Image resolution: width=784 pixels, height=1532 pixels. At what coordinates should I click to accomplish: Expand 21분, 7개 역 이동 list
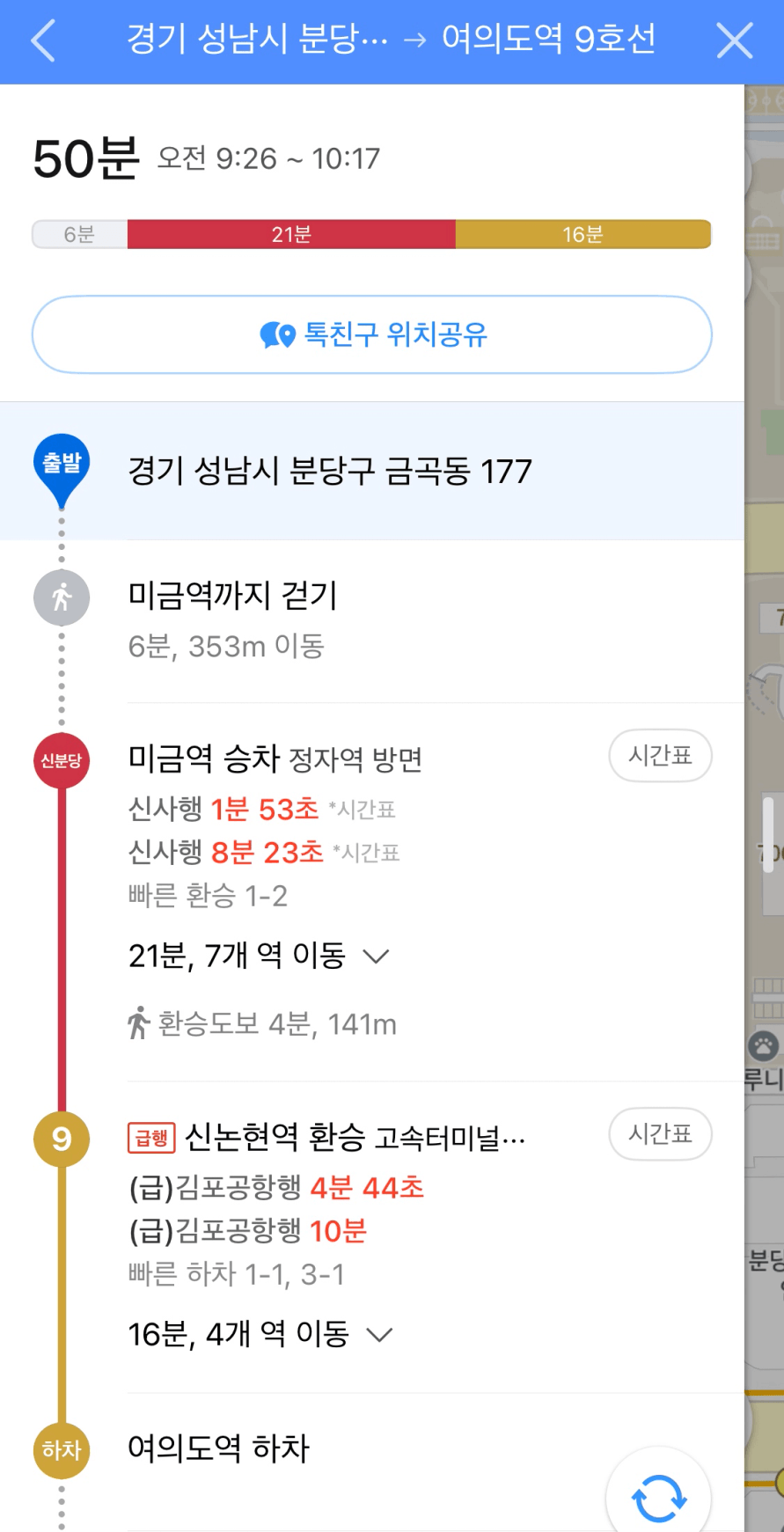pos(259,956)
